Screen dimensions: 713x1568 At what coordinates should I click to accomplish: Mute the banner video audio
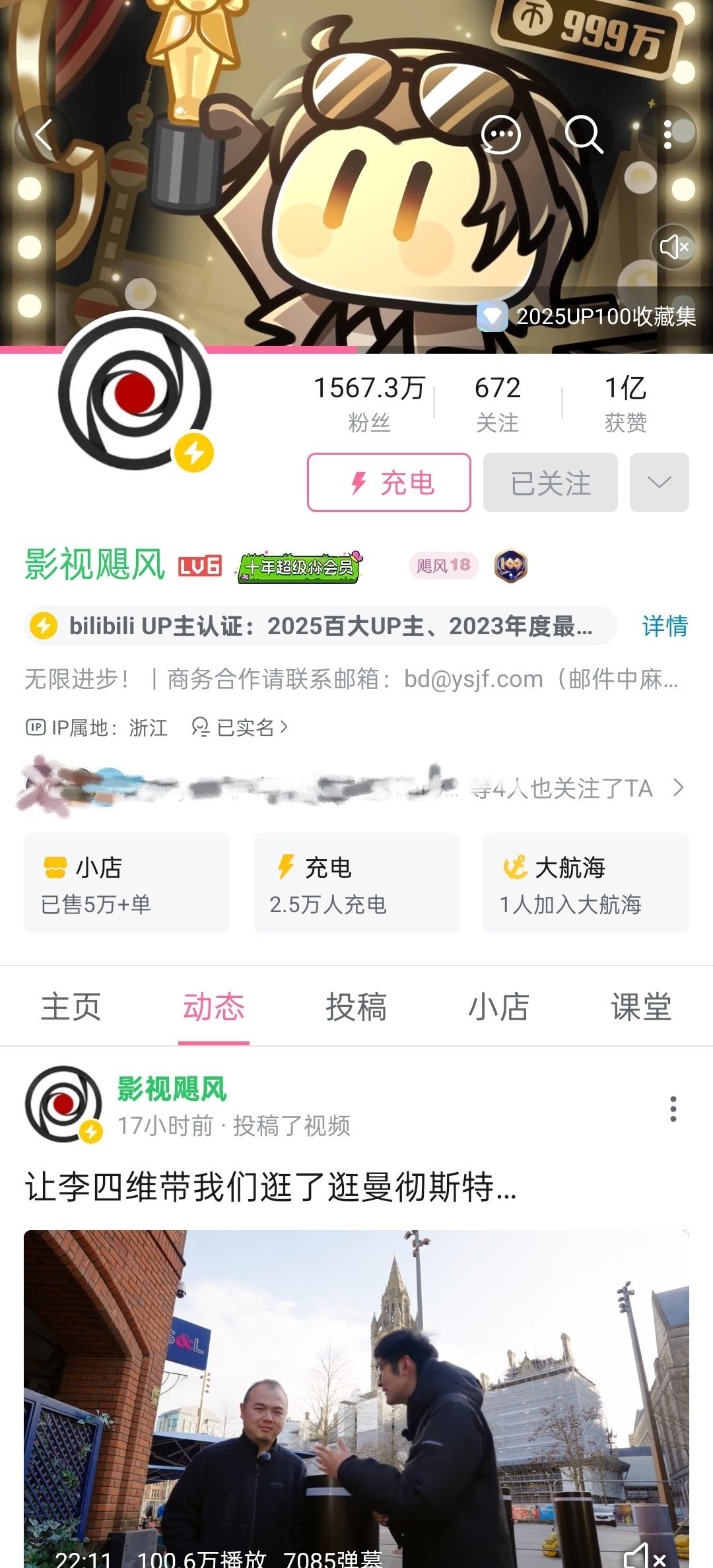(674, 247)
